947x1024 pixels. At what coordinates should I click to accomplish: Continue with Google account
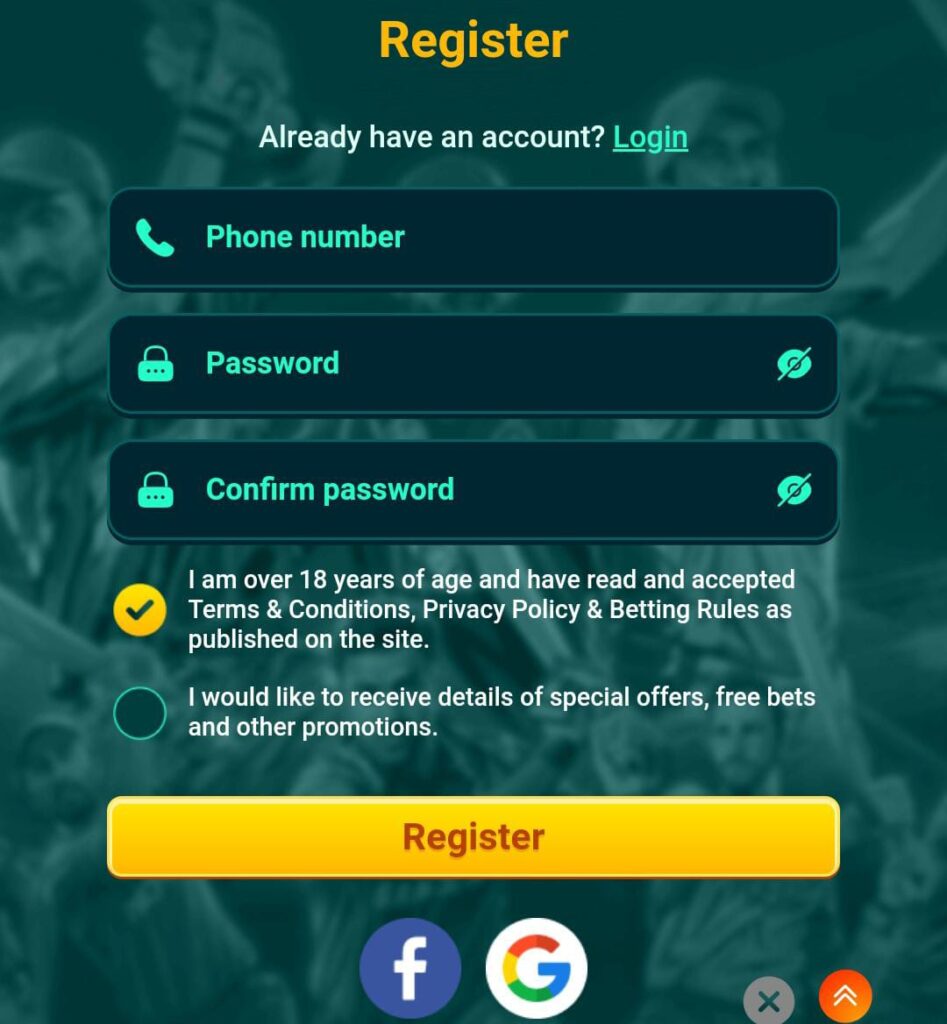pos(536,968)
